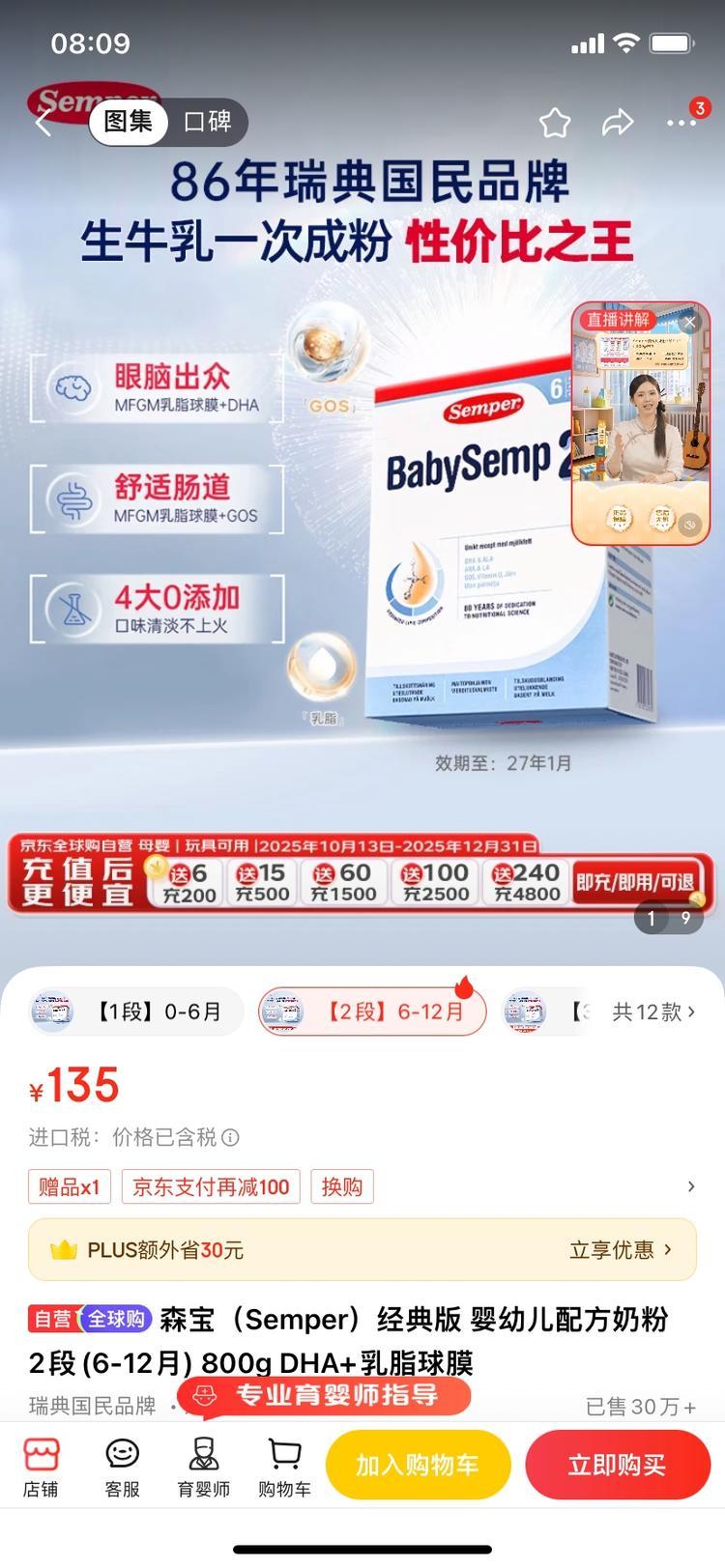725x1568 pixels.
Task: Favorite this product with the star icon
Action: click(x=555, y=123)
